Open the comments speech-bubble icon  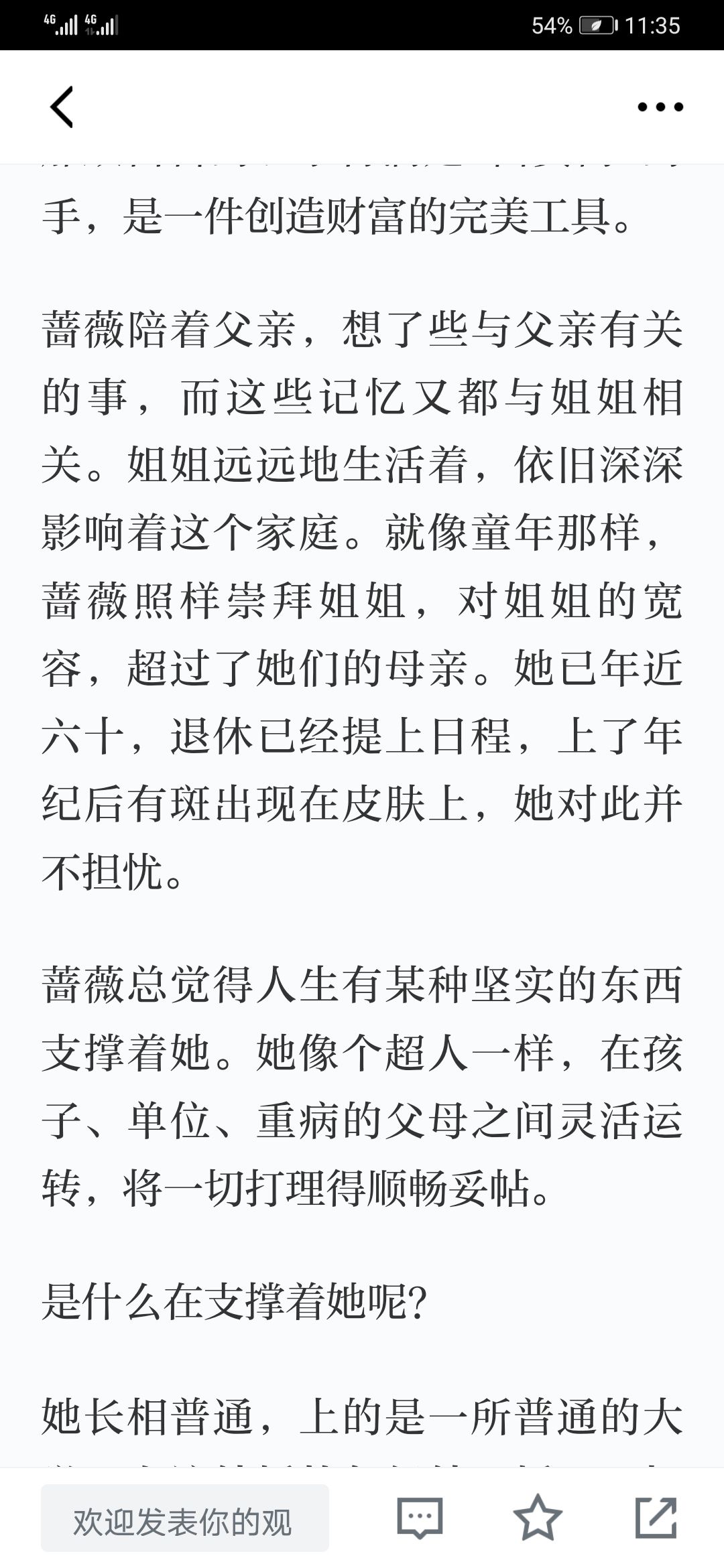pos(420,1518)
